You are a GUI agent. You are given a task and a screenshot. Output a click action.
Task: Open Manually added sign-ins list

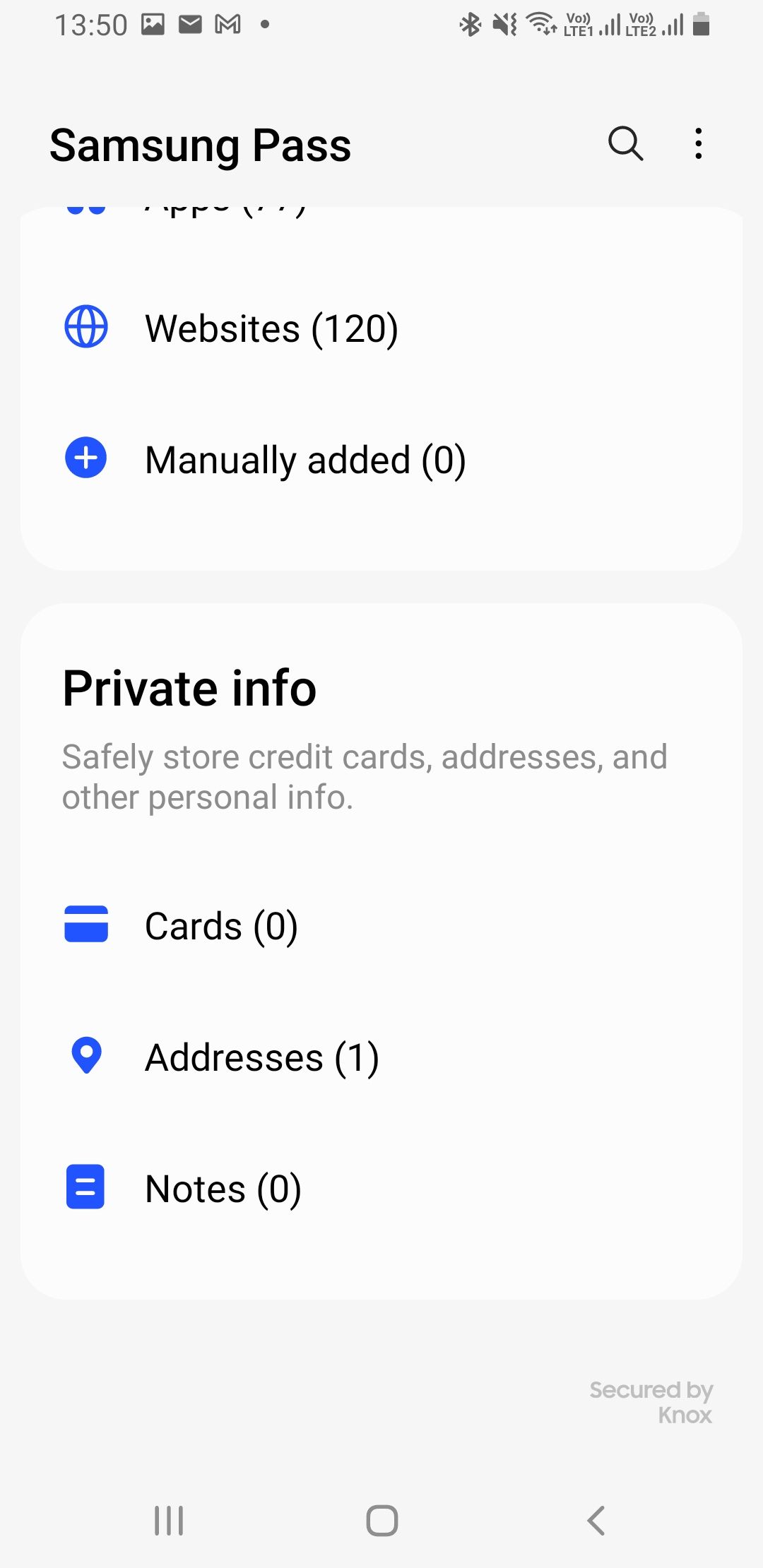pos(306,458)
